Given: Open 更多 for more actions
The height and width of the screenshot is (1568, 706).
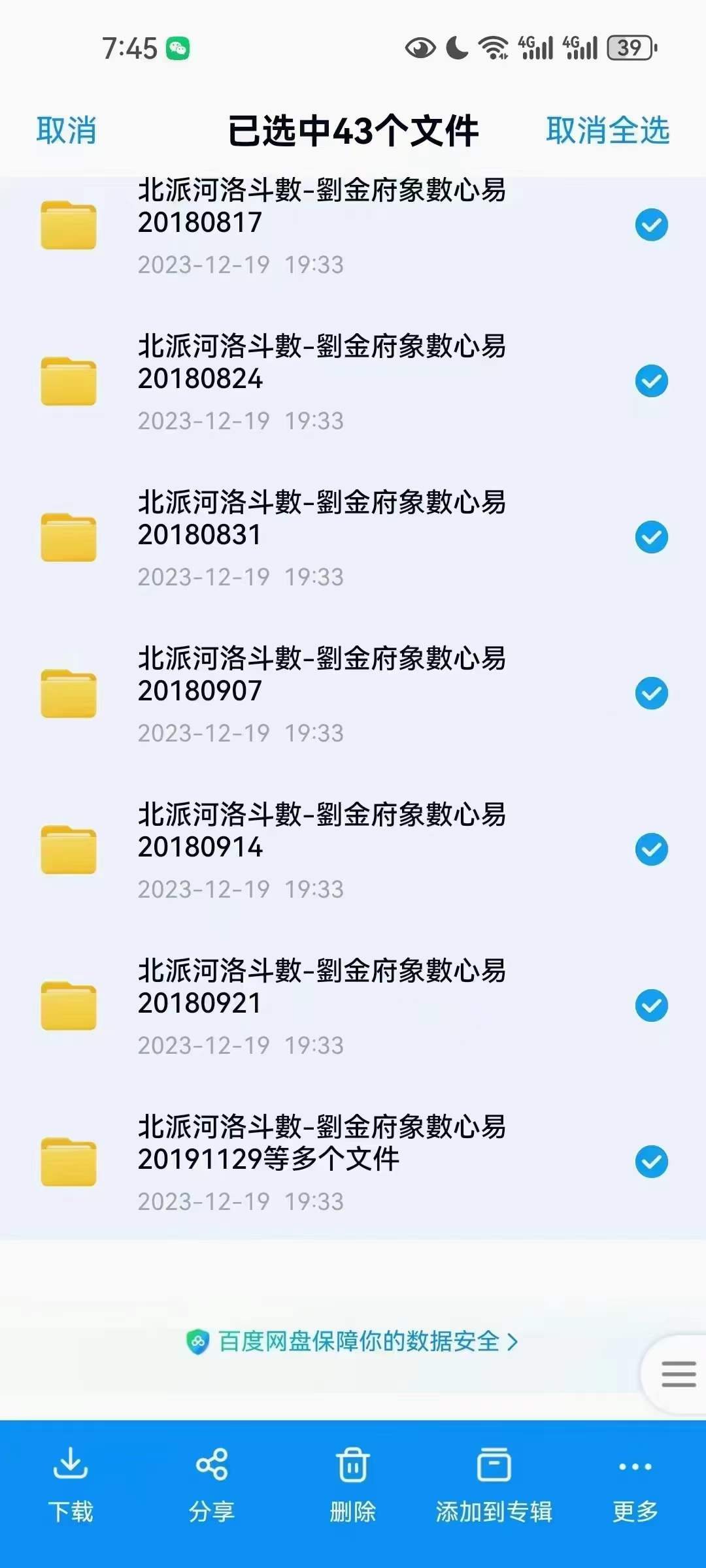Looking at the screenshot, I should [635, 1485].
